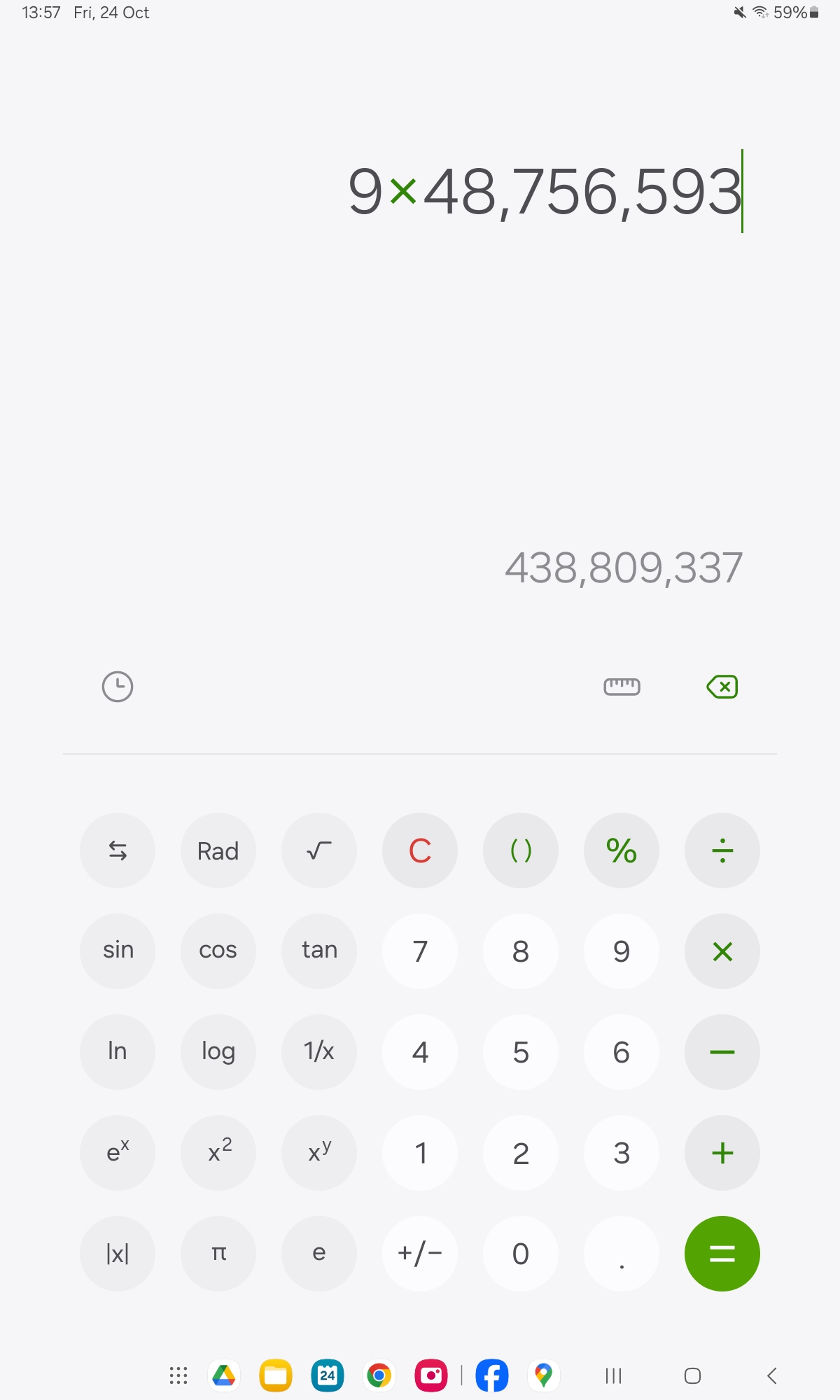Screen dimensions: 840x1400
Task: Clear the calculation with C
Action: (x=420, y=850)
